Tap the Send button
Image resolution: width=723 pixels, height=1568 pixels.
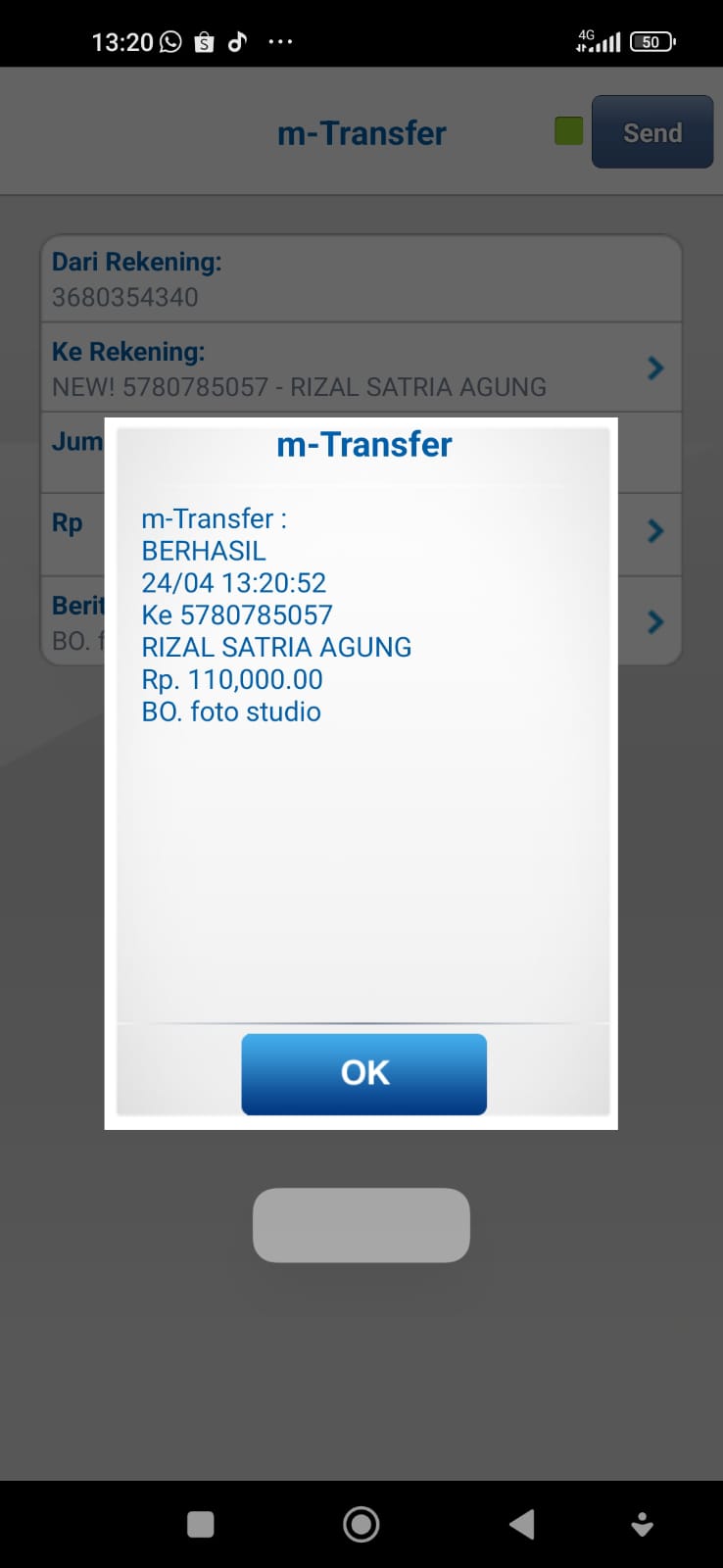pyautogui.click(x=651, y=132)
